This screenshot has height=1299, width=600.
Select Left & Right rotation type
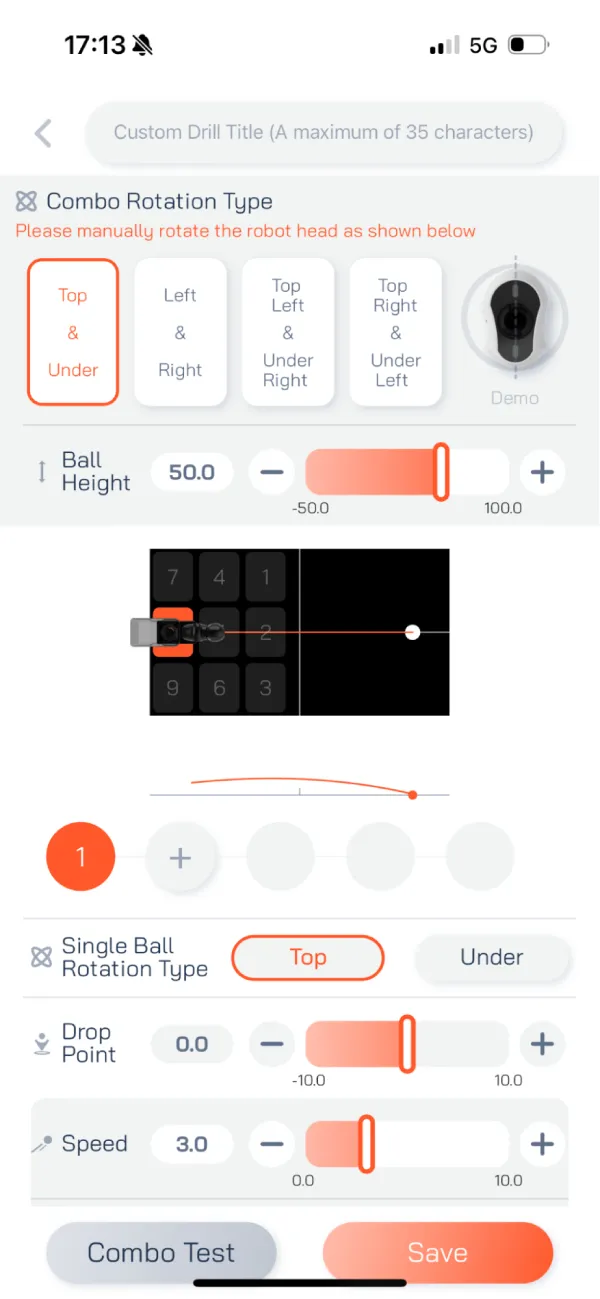(180, 332)
